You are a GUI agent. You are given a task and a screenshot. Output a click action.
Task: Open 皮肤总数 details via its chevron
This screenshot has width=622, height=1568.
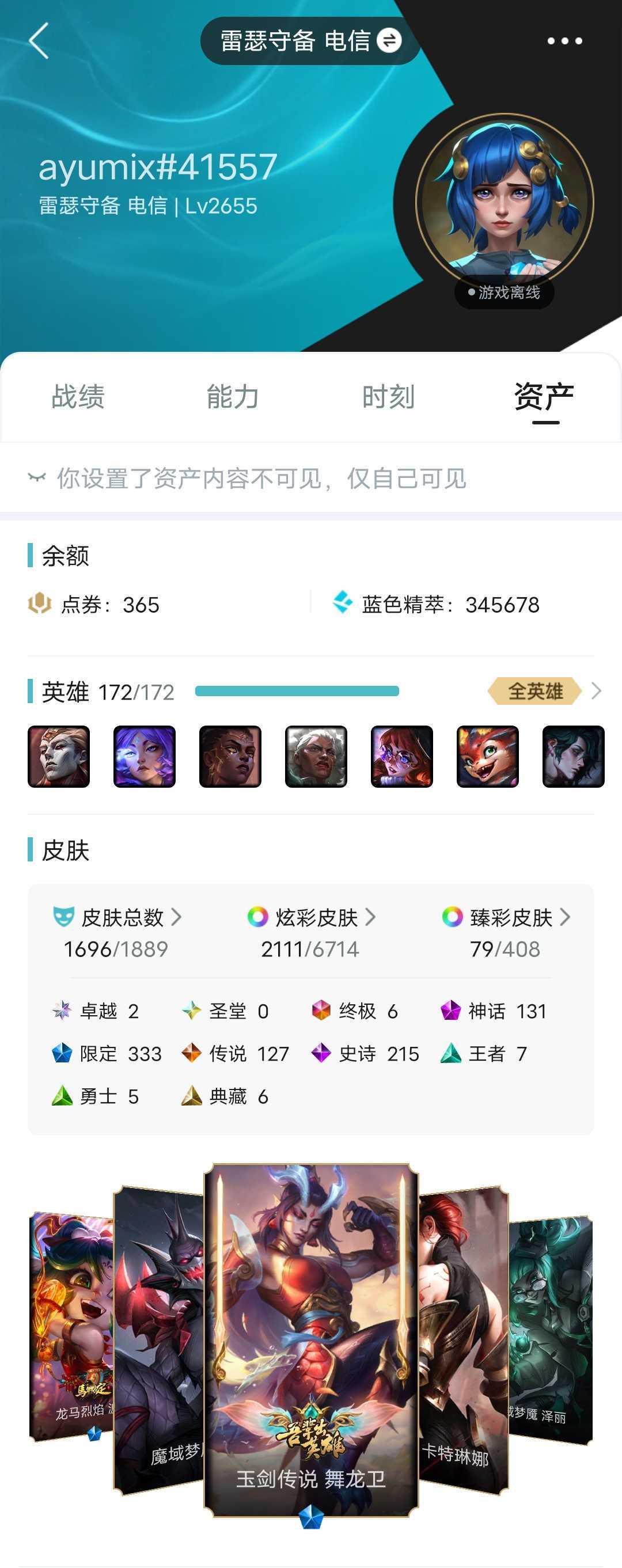click(x=177, y=919)
